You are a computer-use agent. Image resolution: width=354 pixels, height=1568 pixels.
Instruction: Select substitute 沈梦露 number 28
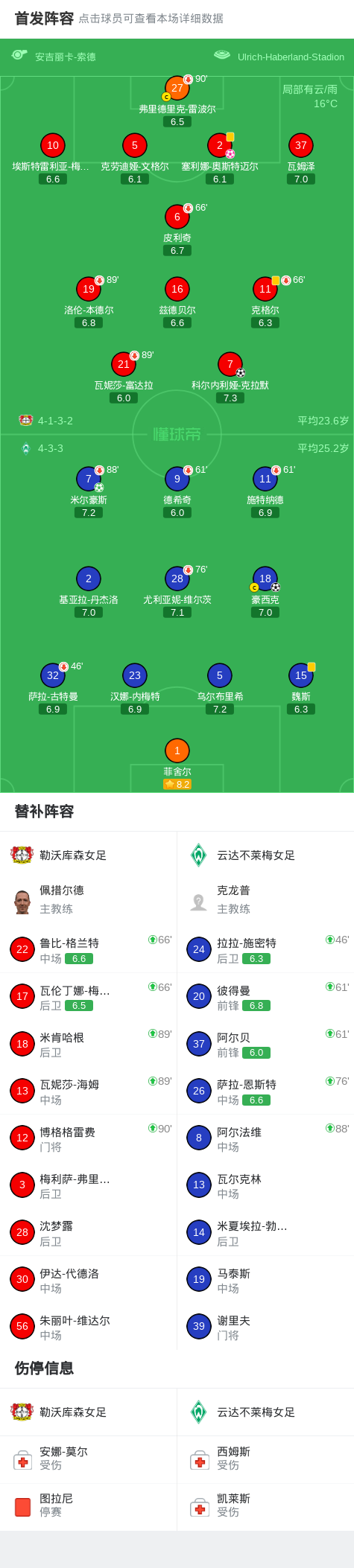click(89, 1232)
